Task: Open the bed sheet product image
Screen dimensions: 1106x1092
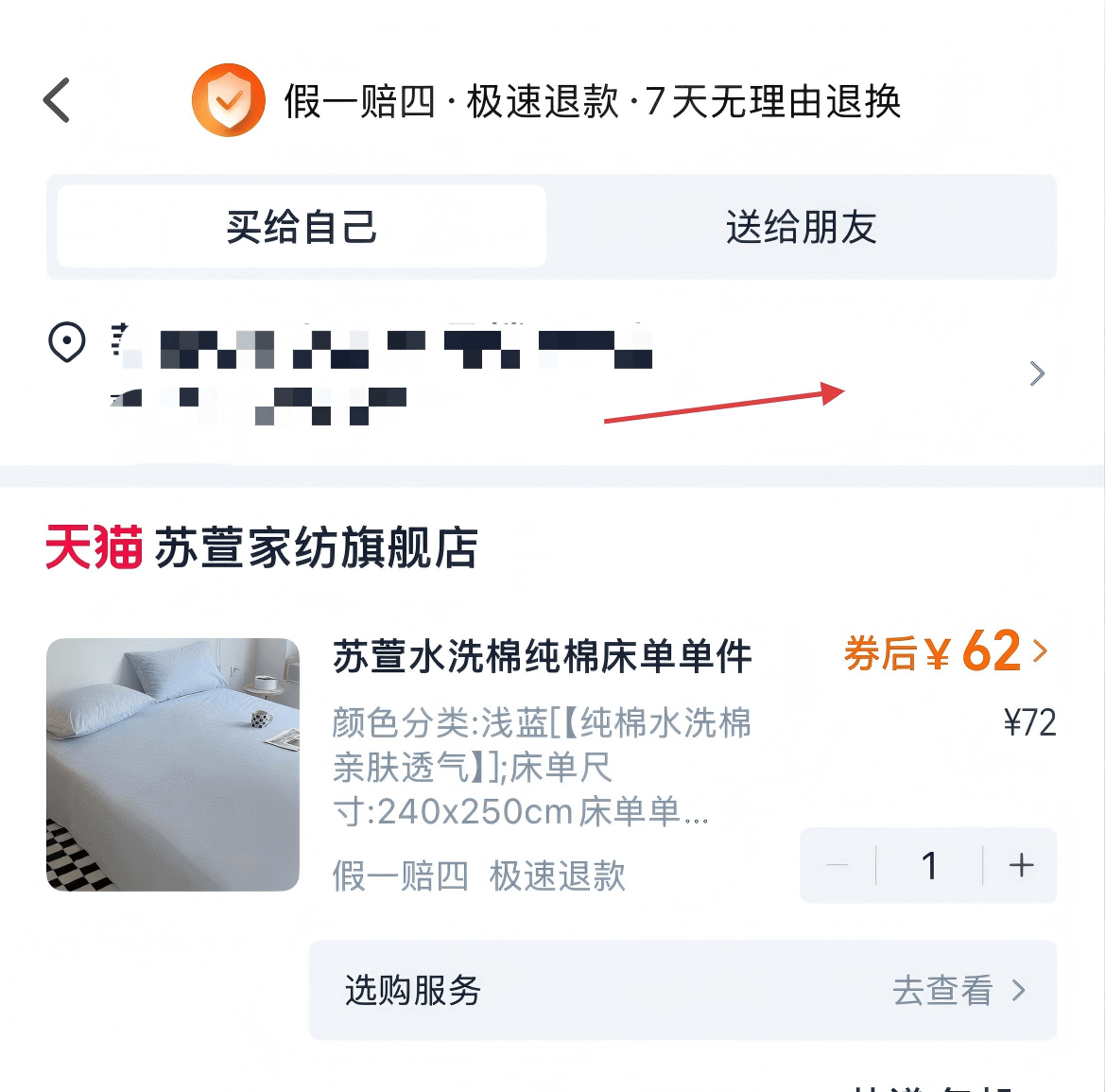Action: [x=173, y=764]
